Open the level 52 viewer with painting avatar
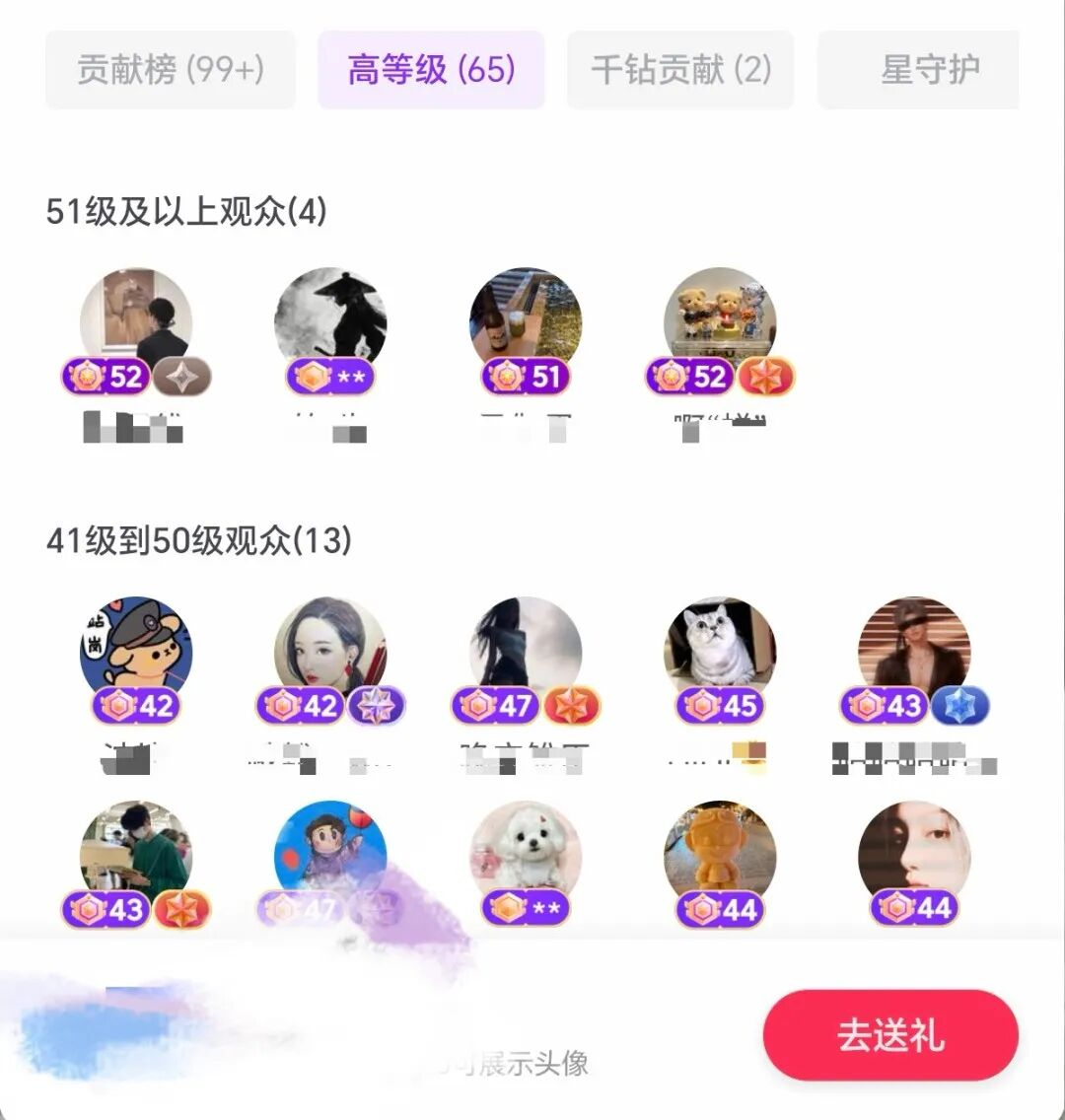Viewport: 1065px width, 1120px height. point(136,323)
